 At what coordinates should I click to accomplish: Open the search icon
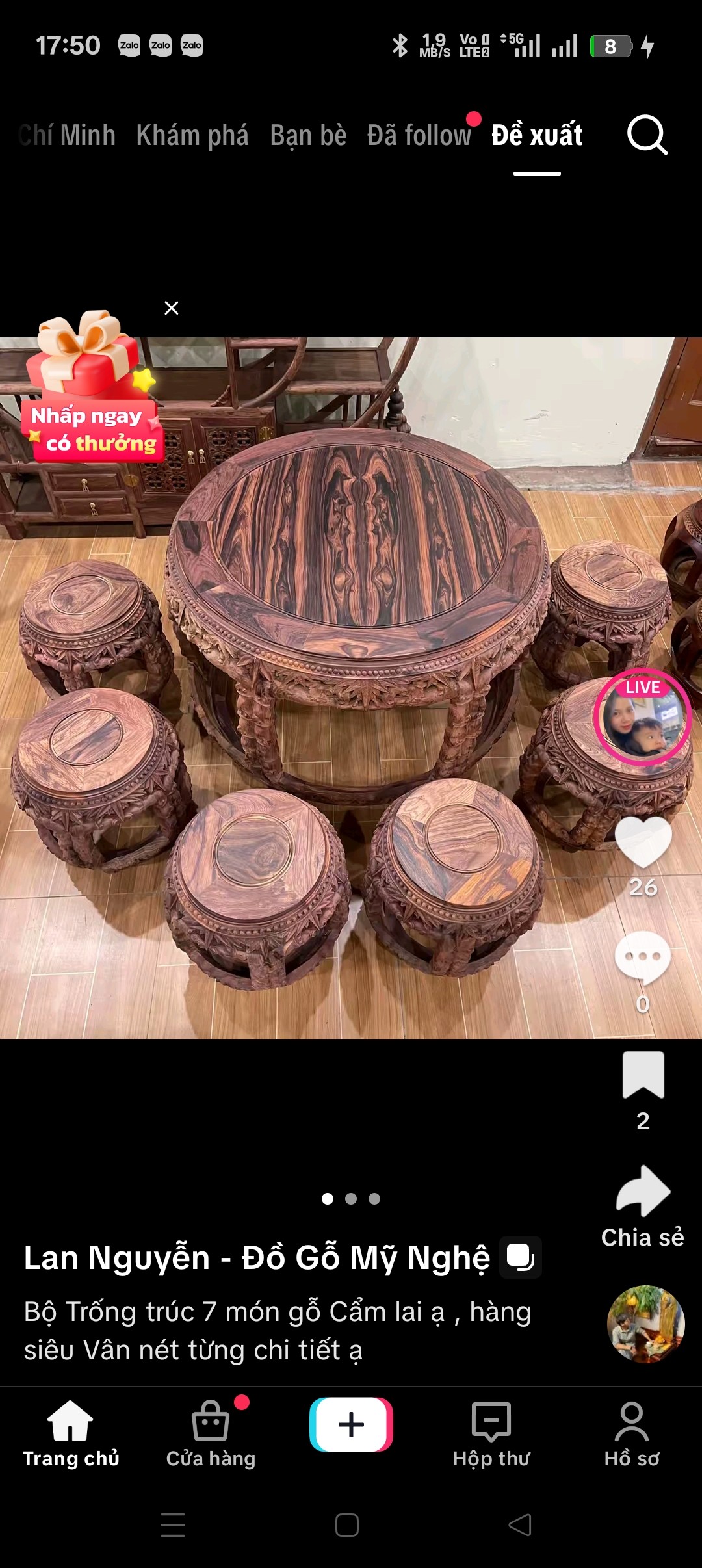tap(647, 135)
